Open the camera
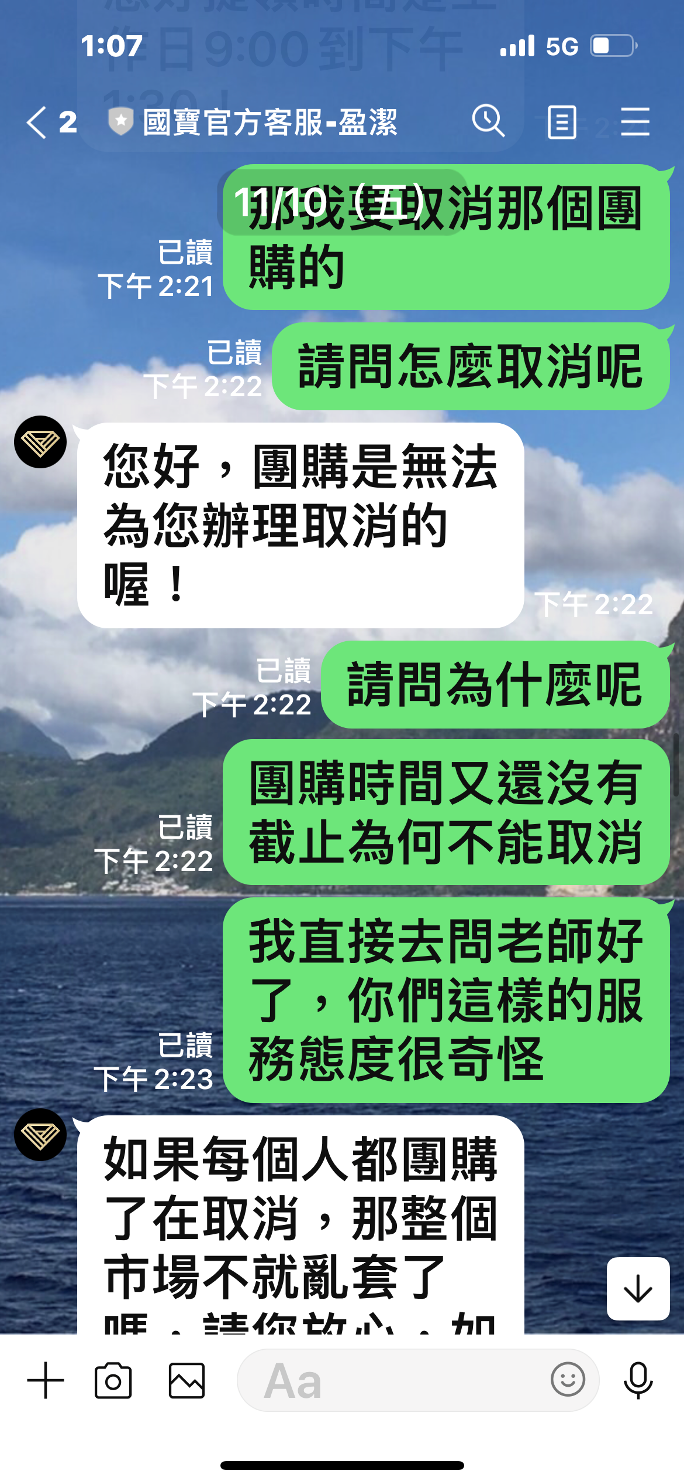The image size is (684, 1484). [113, 1381]
